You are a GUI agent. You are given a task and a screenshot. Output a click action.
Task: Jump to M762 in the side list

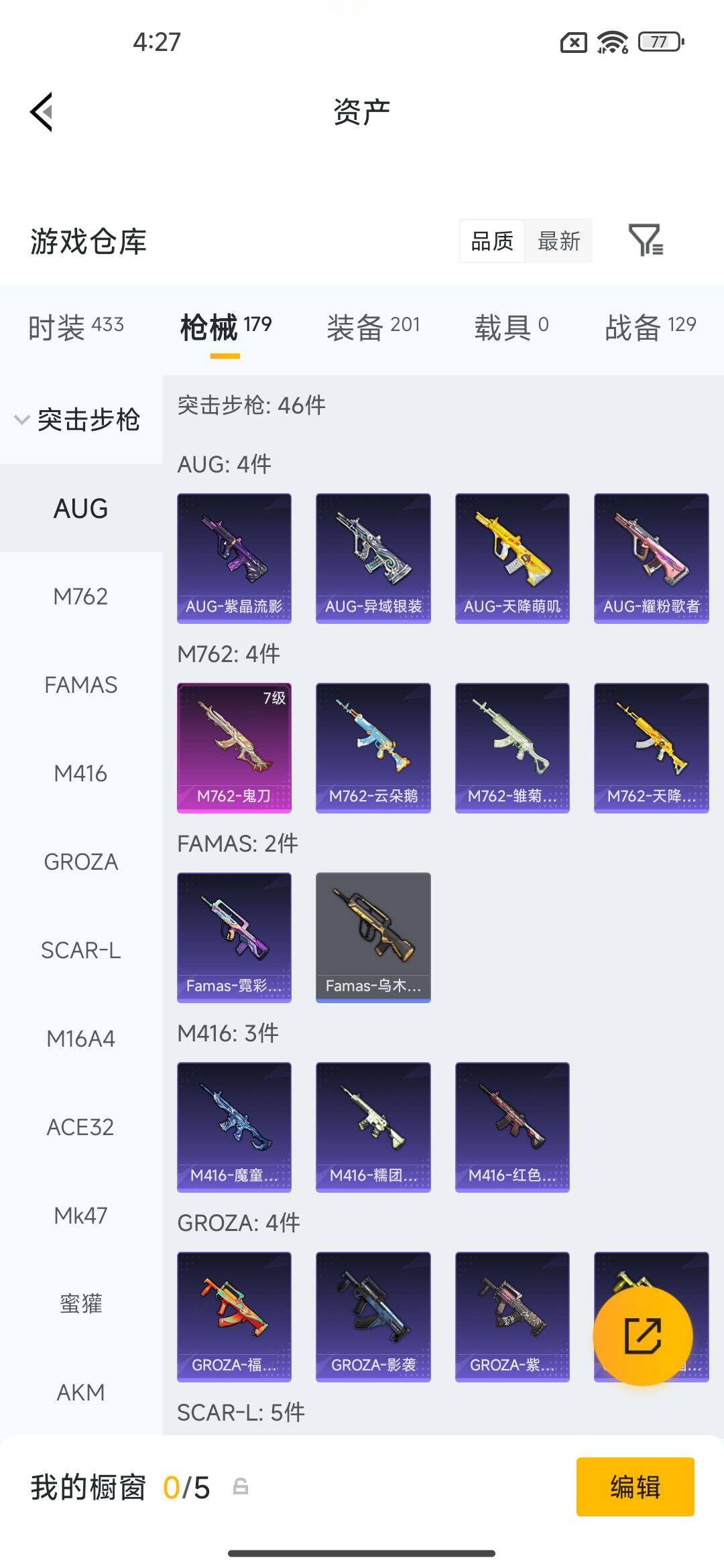(x=81, y=596)
